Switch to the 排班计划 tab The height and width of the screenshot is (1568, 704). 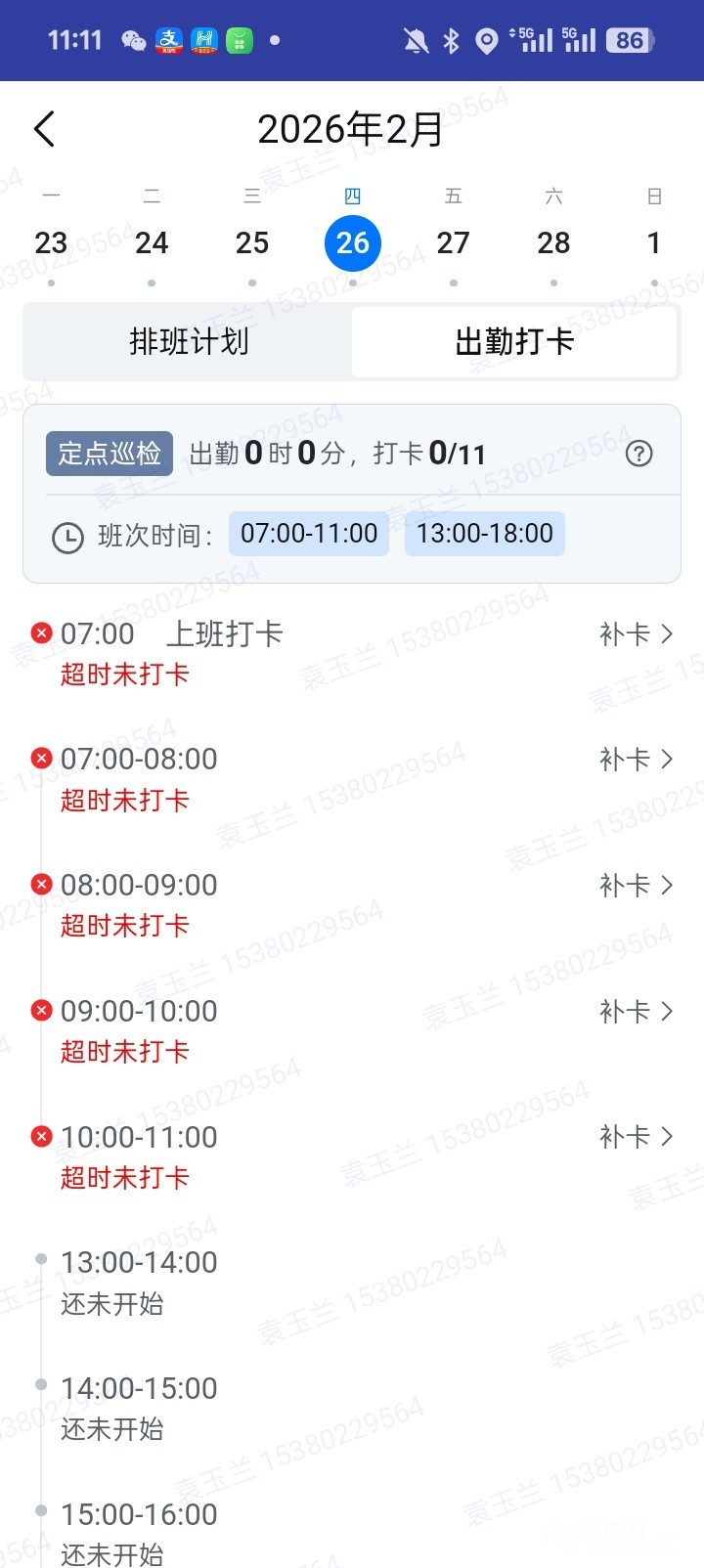(189, 341)
